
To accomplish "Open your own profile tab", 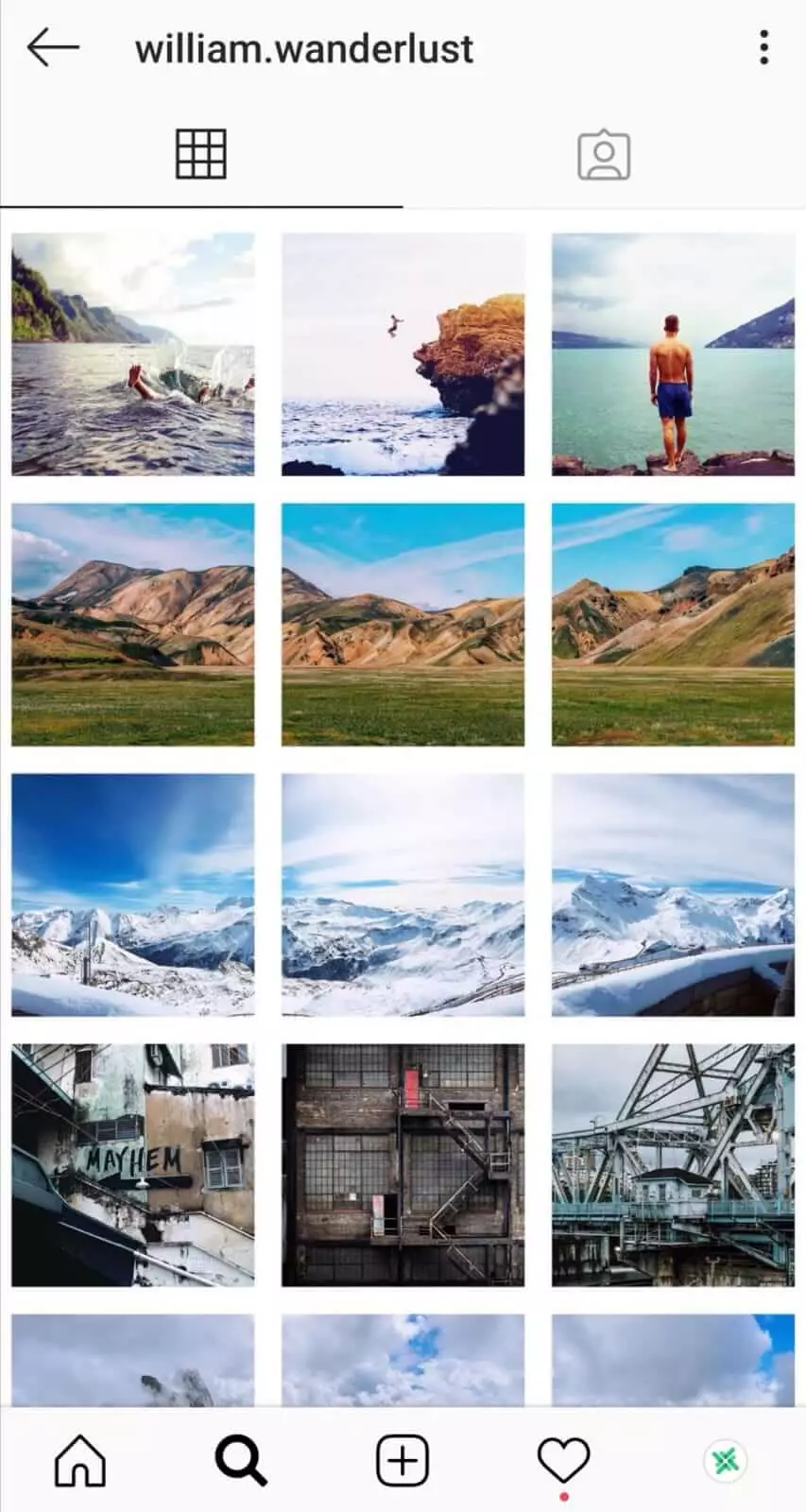I will click(x=726, y=1461).
